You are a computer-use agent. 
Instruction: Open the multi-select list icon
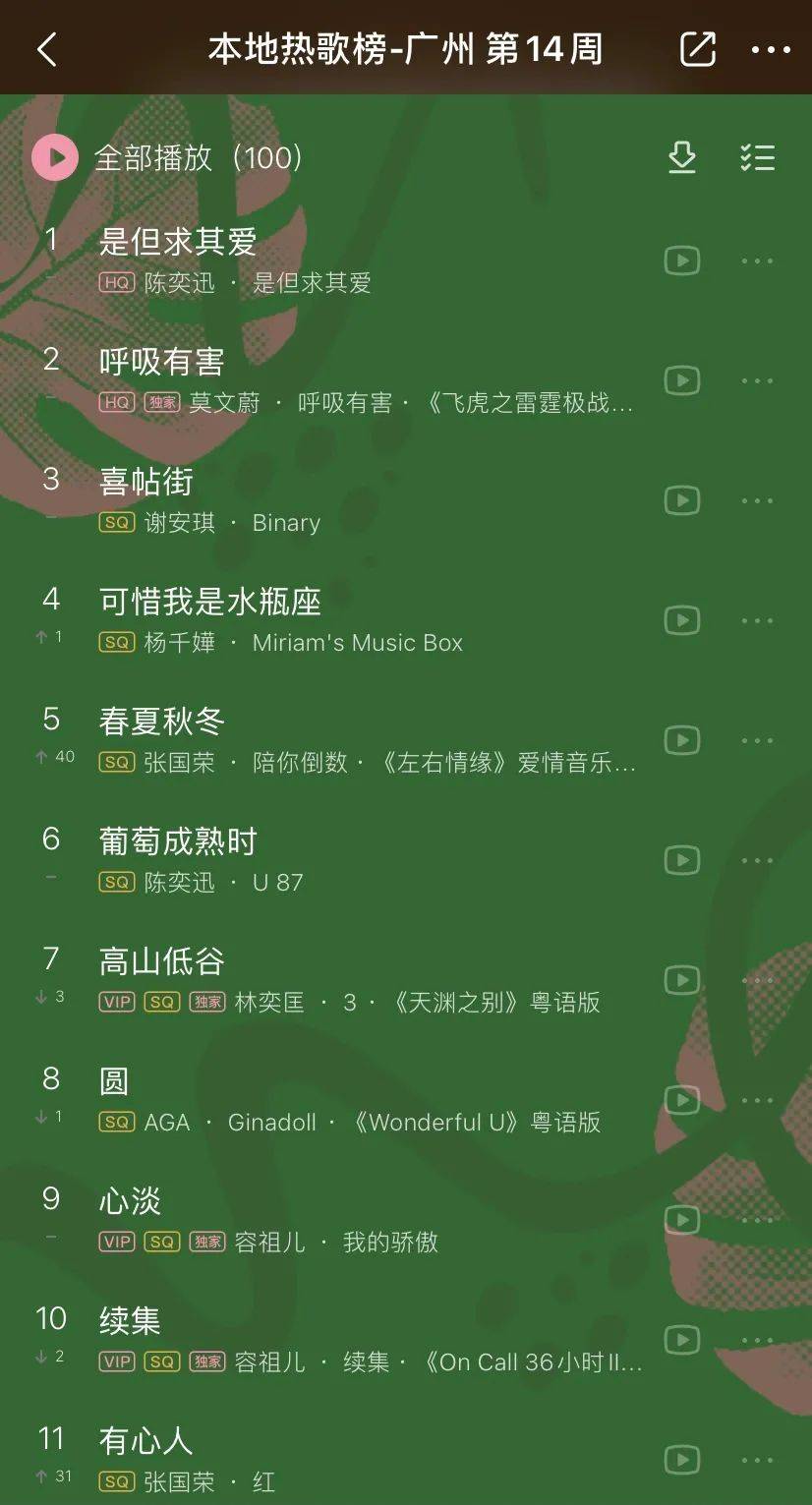point(757,157)
